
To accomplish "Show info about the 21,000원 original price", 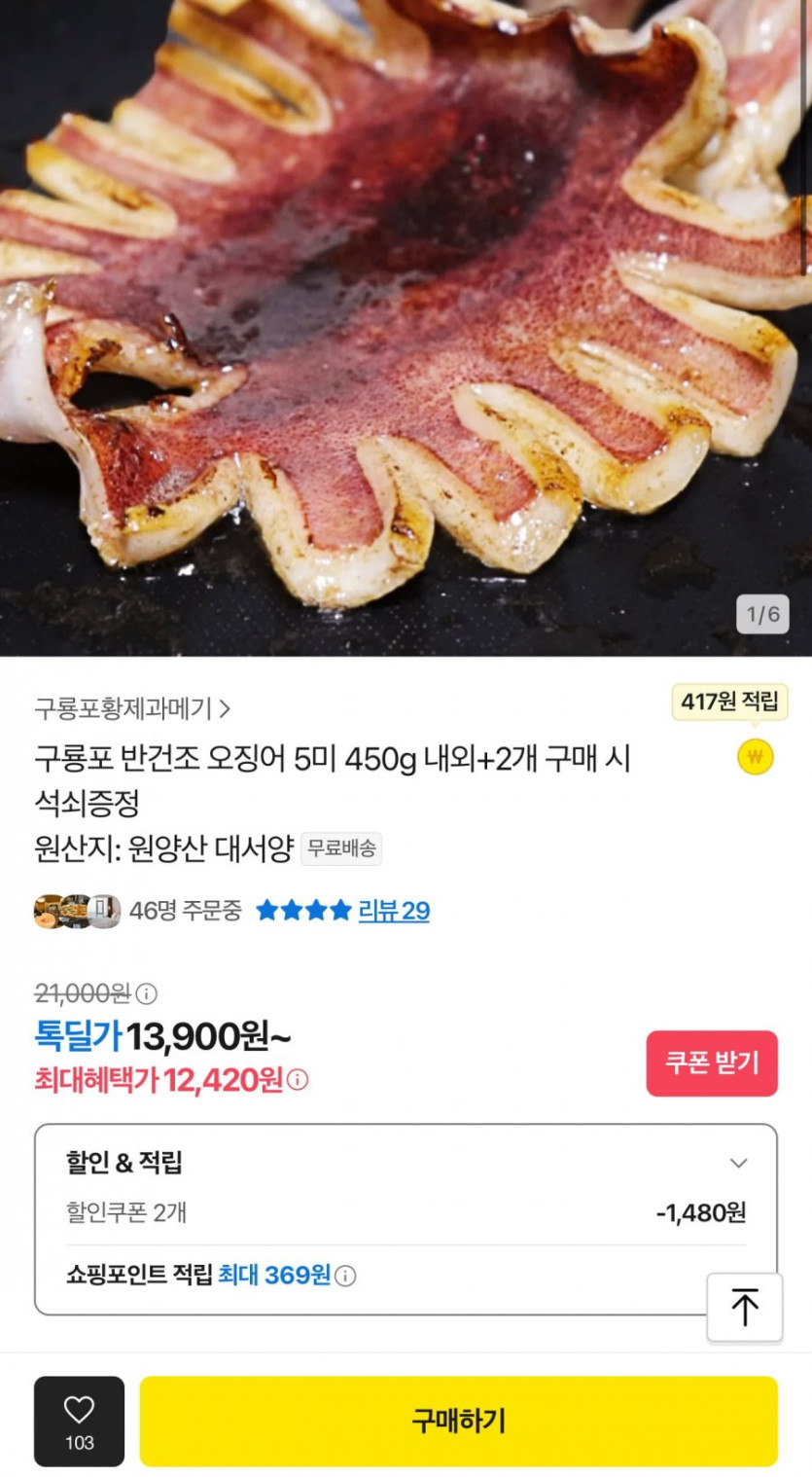I will [x=146, y=993].
